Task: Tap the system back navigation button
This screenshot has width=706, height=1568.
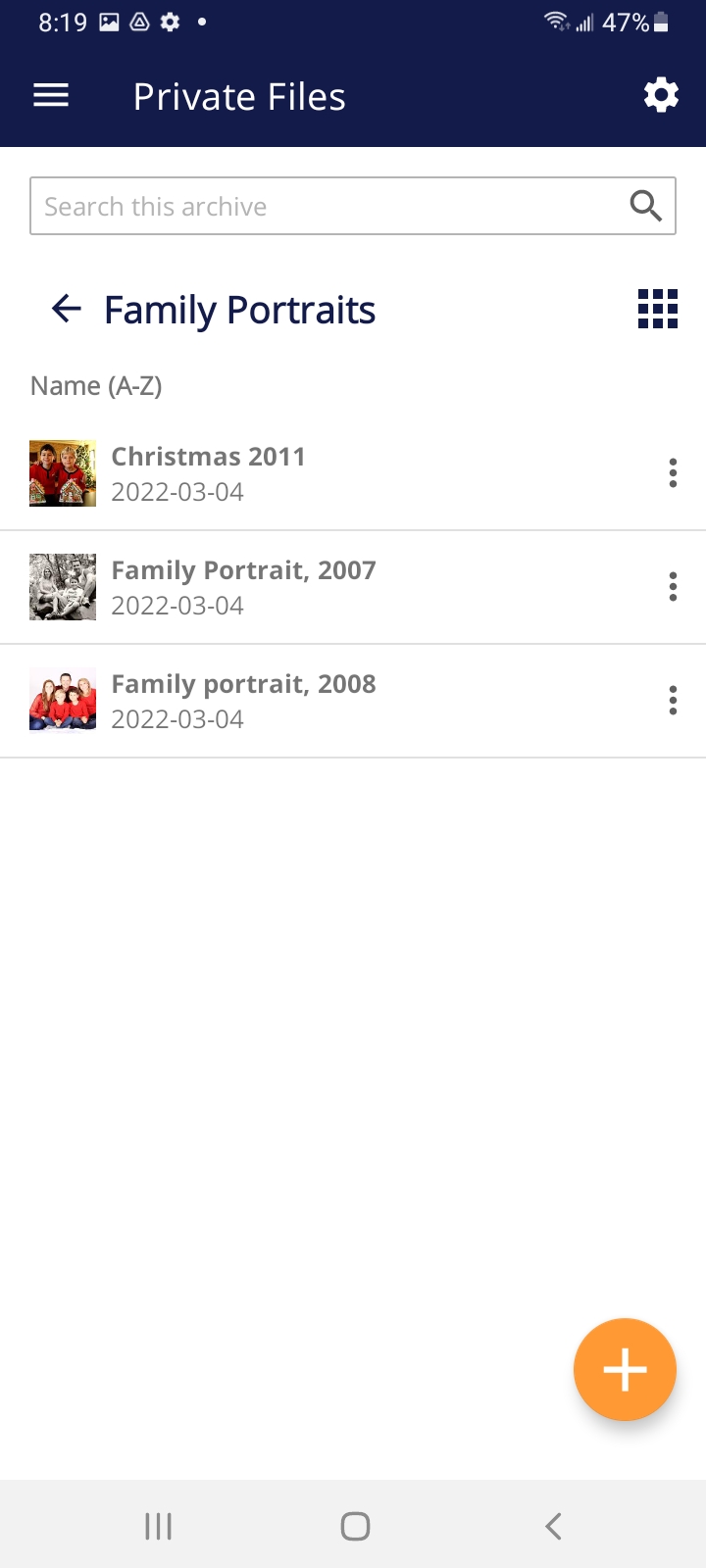Action: coord(553,1526)
